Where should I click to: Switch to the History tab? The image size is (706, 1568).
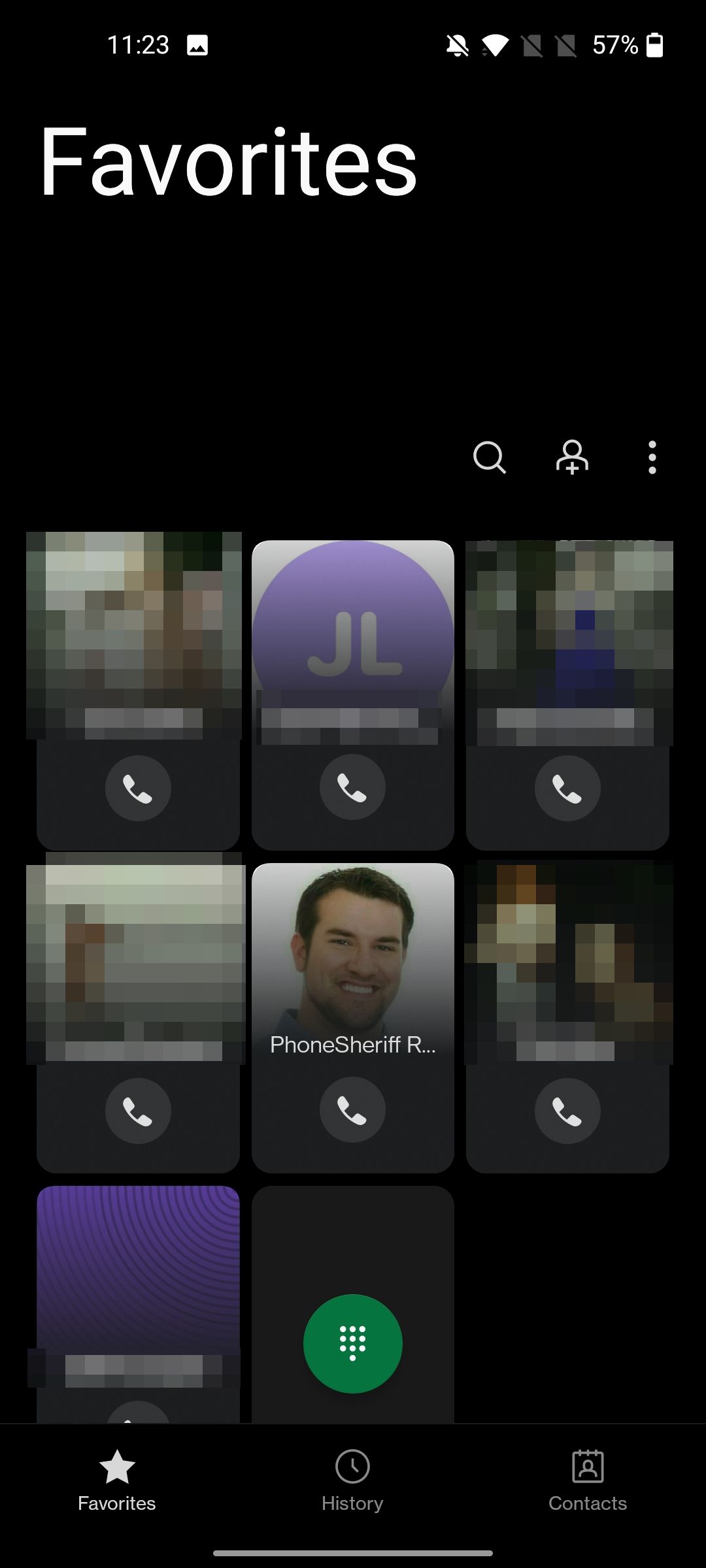point(352,1480)
